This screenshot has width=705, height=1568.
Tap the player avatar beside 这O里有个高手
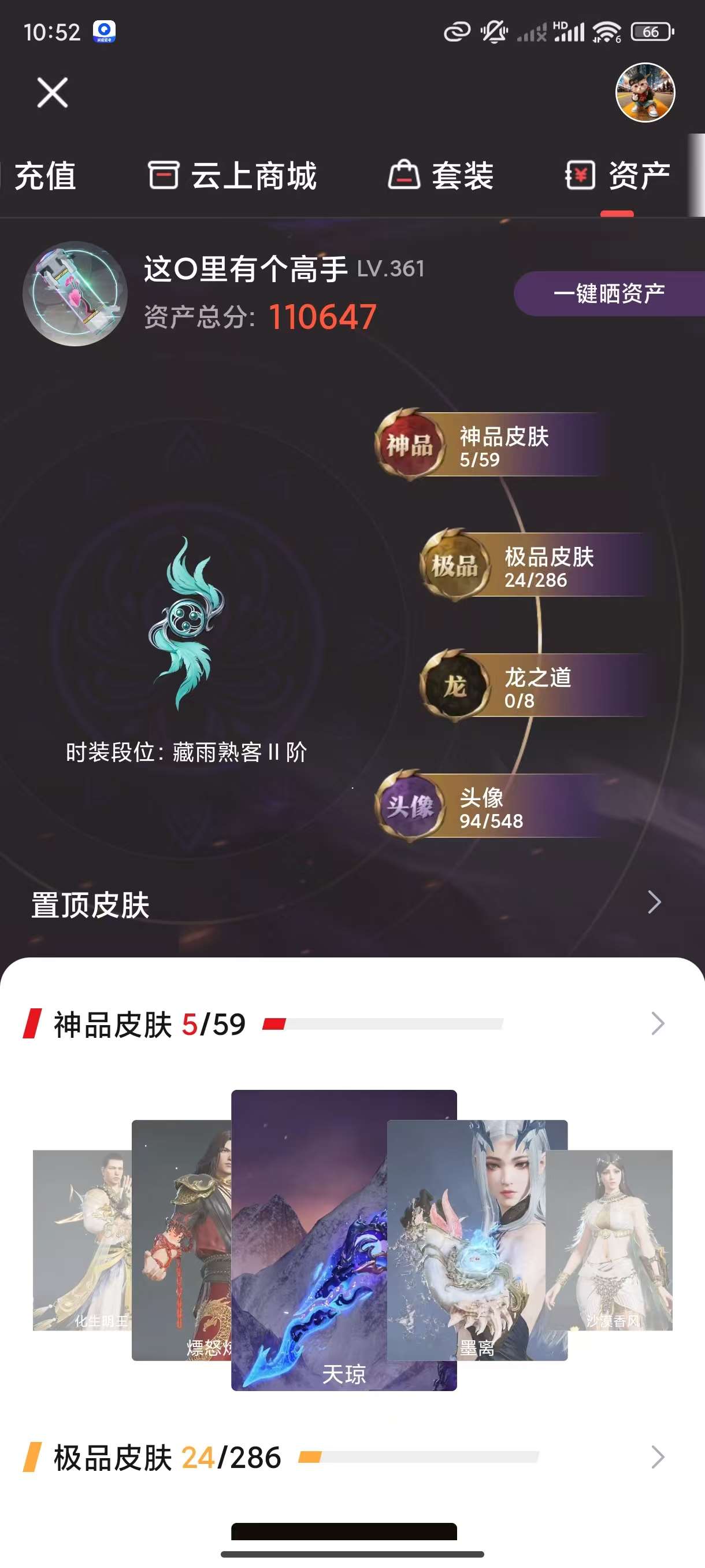(75, 293)
